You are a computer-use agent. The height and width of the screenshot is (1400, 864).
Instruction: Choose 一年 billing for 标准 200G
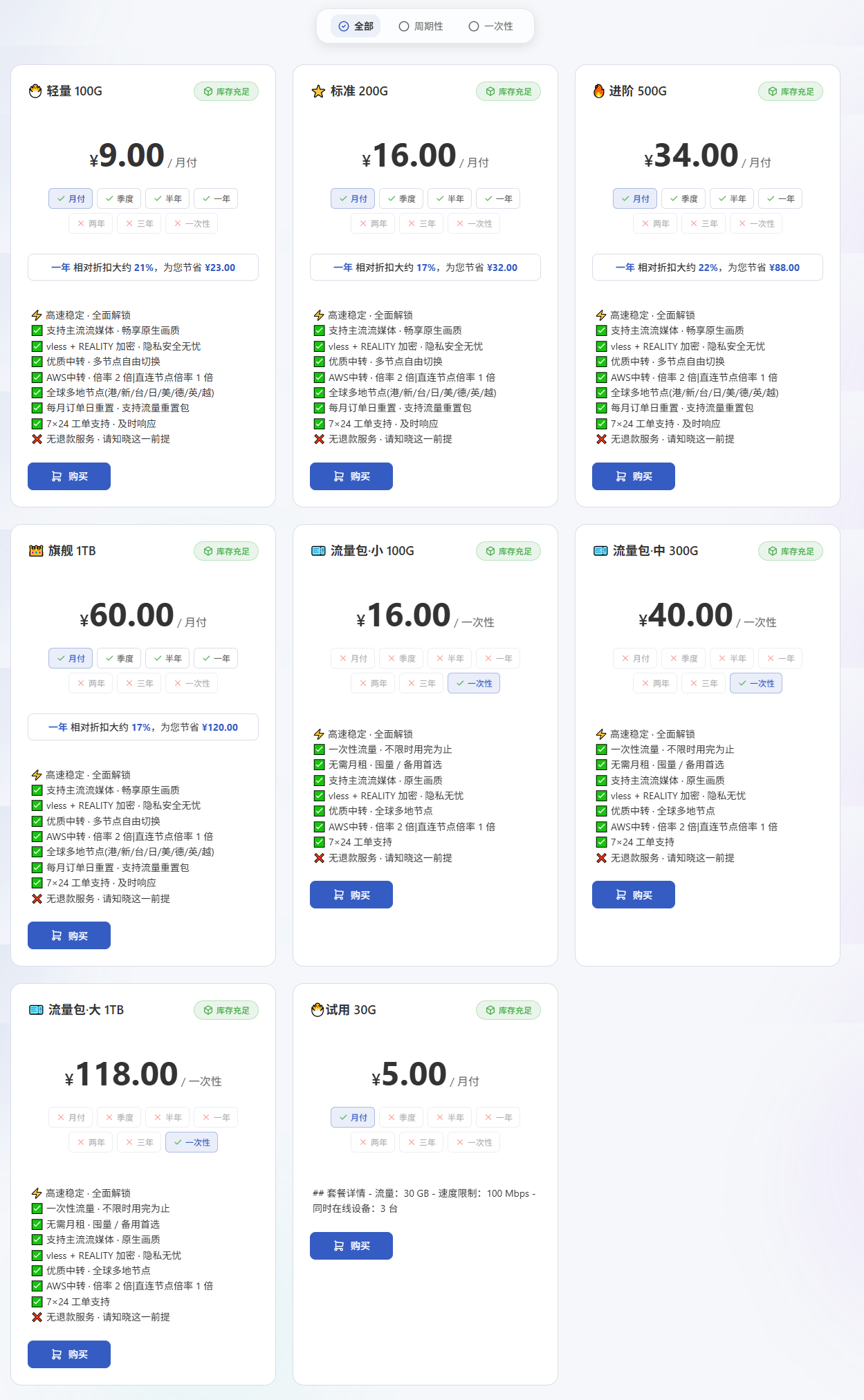498,198
